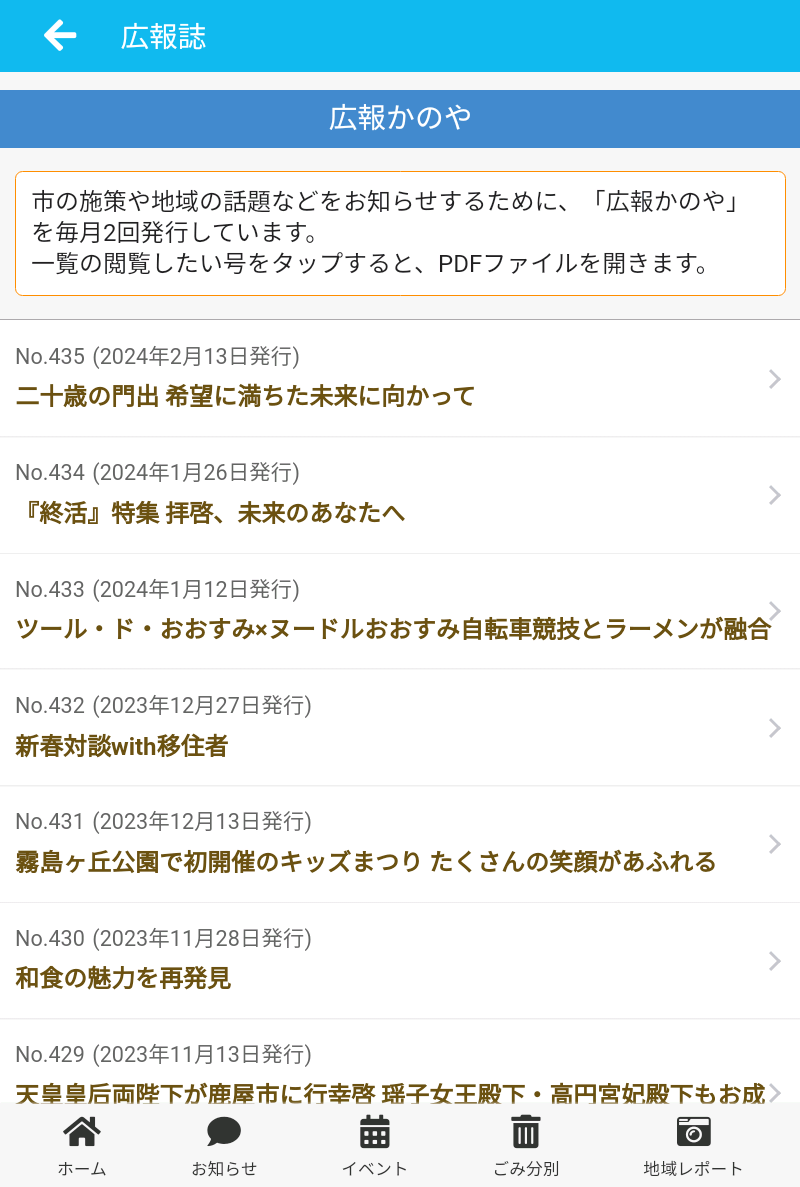Go back using the top arrow
This screenshot has width=800, height=1187.
click(60, 36)
